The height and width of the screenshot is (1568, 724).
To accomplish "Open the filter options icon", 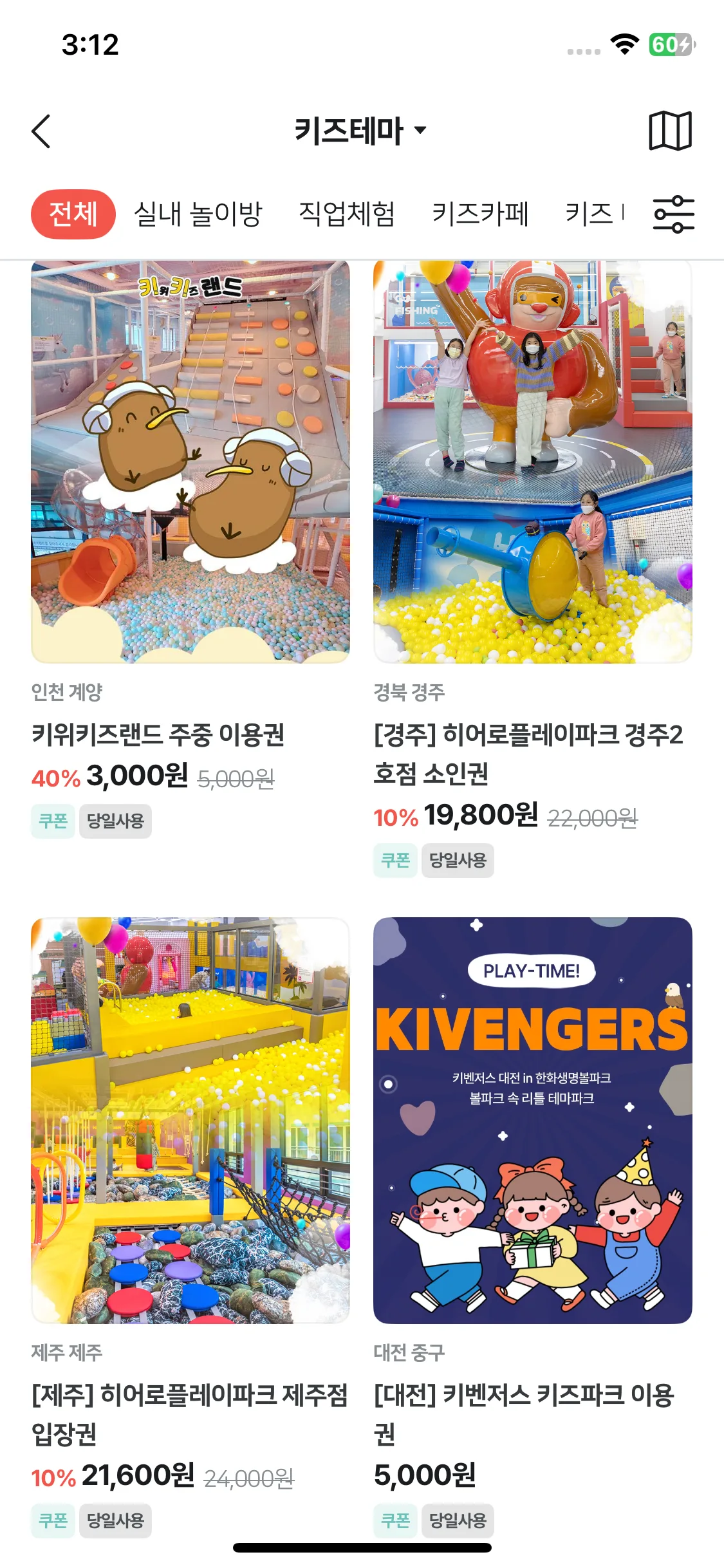I will coord(673,214).
